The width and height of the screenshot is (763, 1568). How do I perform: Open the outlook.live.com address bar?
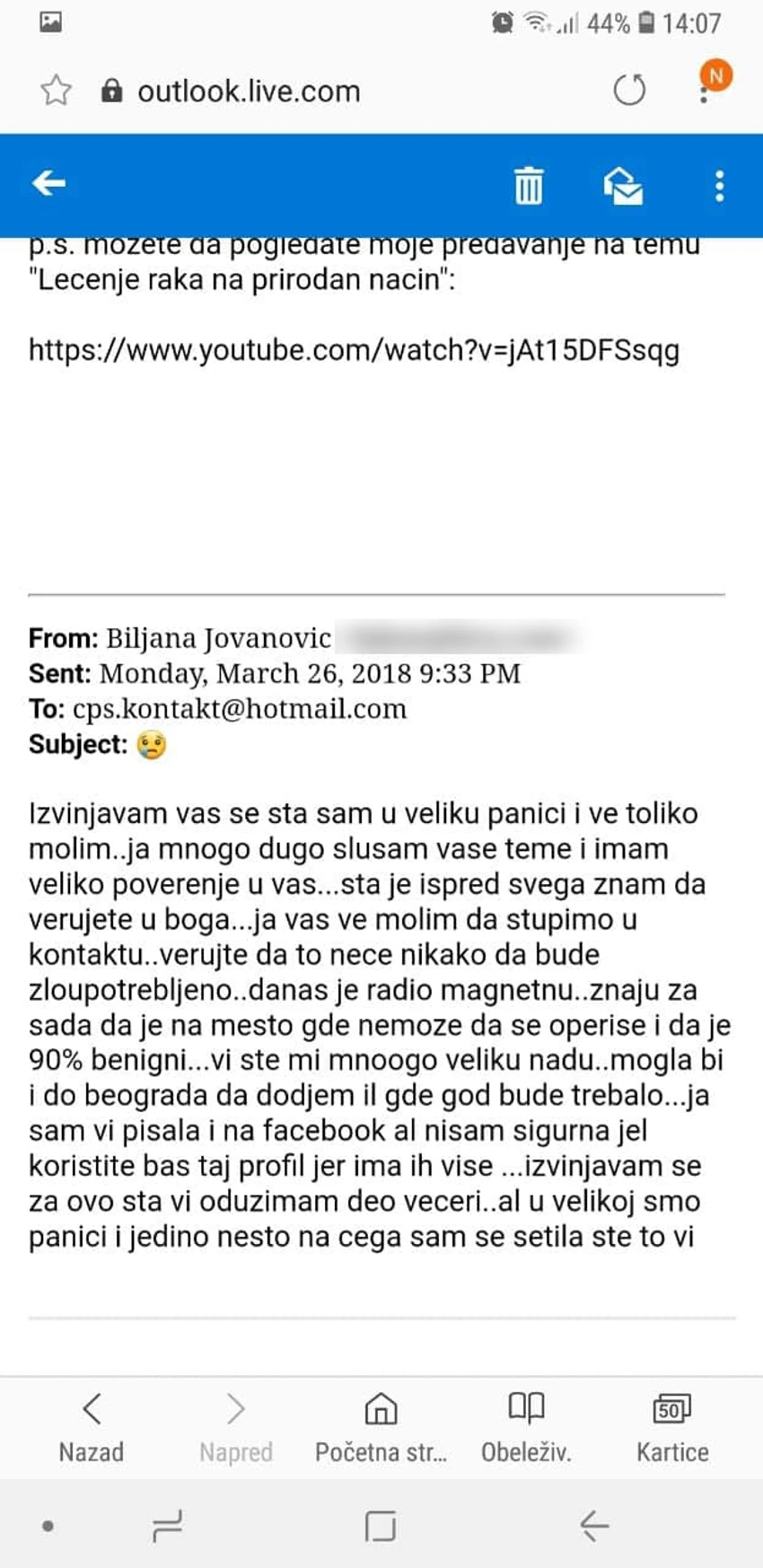(249, 91)
